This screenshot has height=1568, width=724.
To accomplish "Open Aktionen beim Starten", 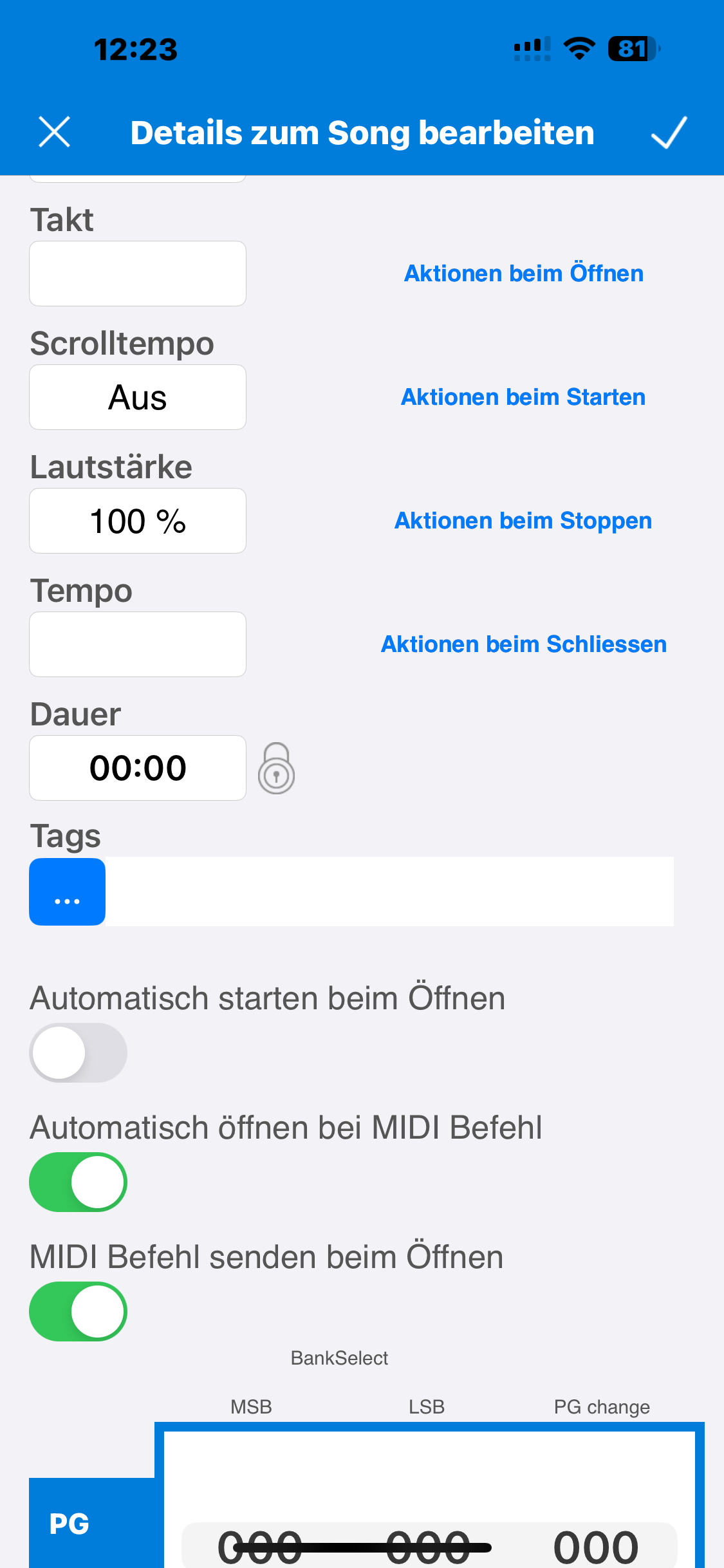I will (523, 397).
